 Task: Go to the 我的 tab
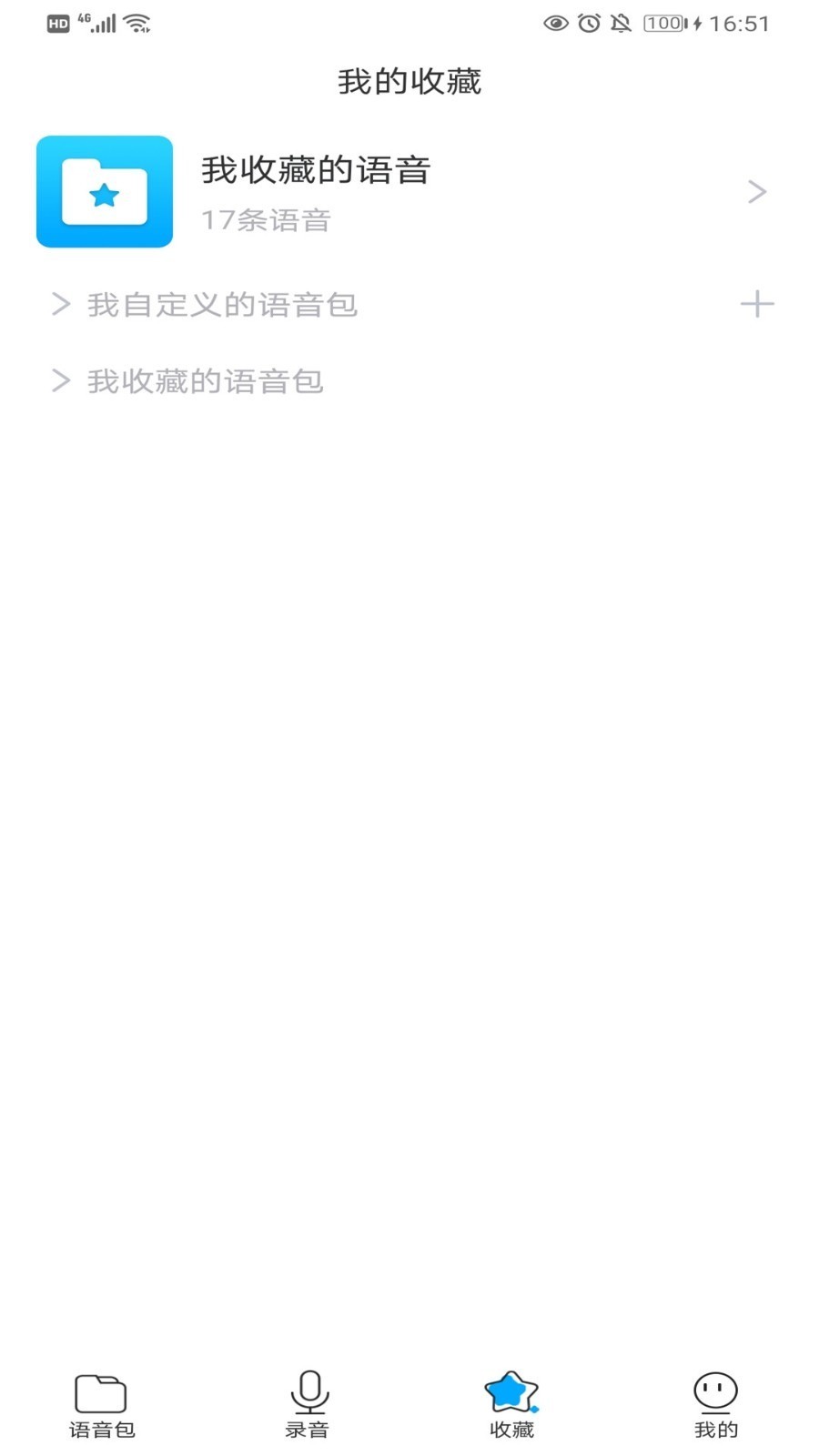(x=715, y=1405)
